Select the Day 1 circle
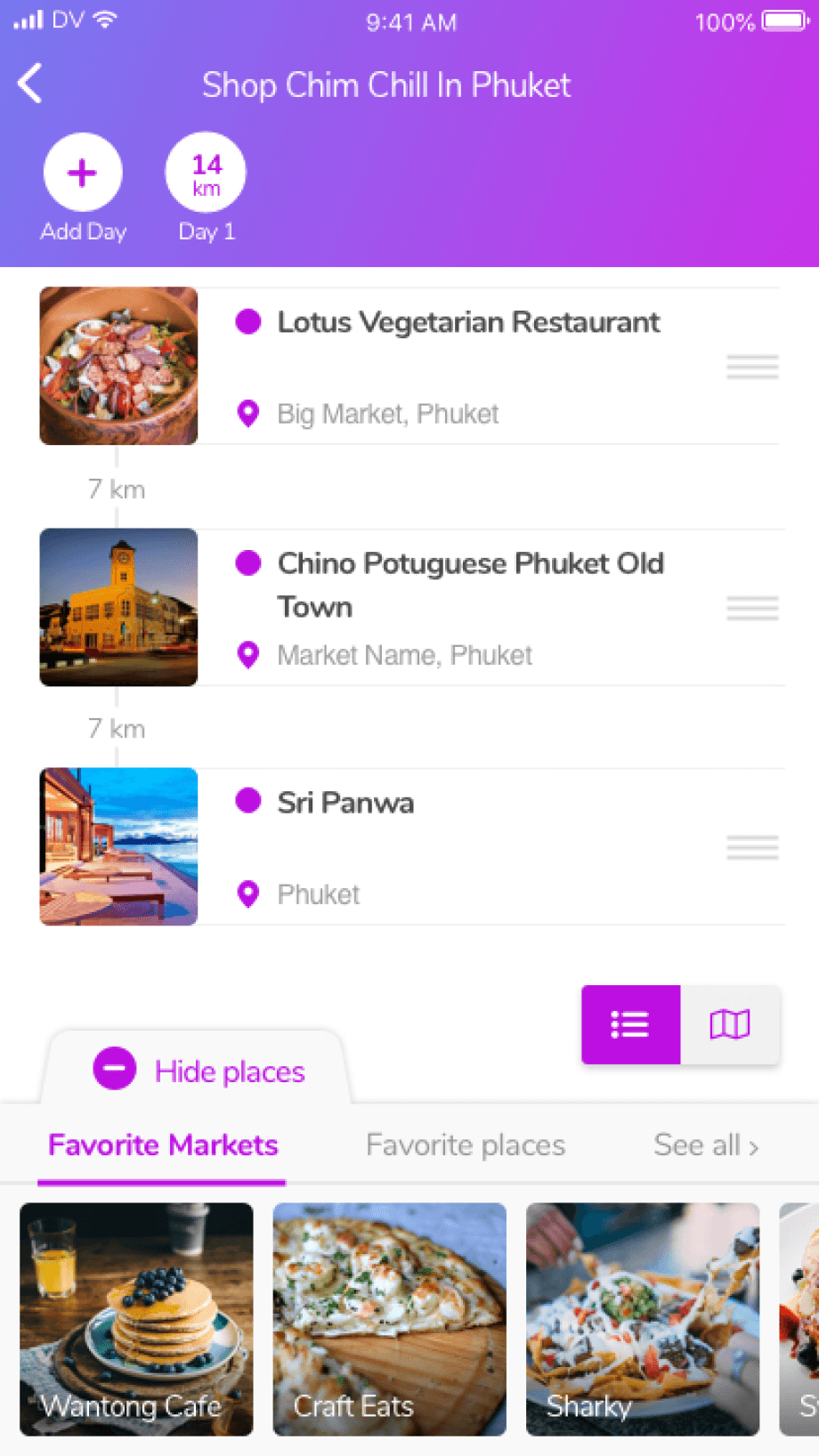Screen dimensions: 819x1456 206,173
